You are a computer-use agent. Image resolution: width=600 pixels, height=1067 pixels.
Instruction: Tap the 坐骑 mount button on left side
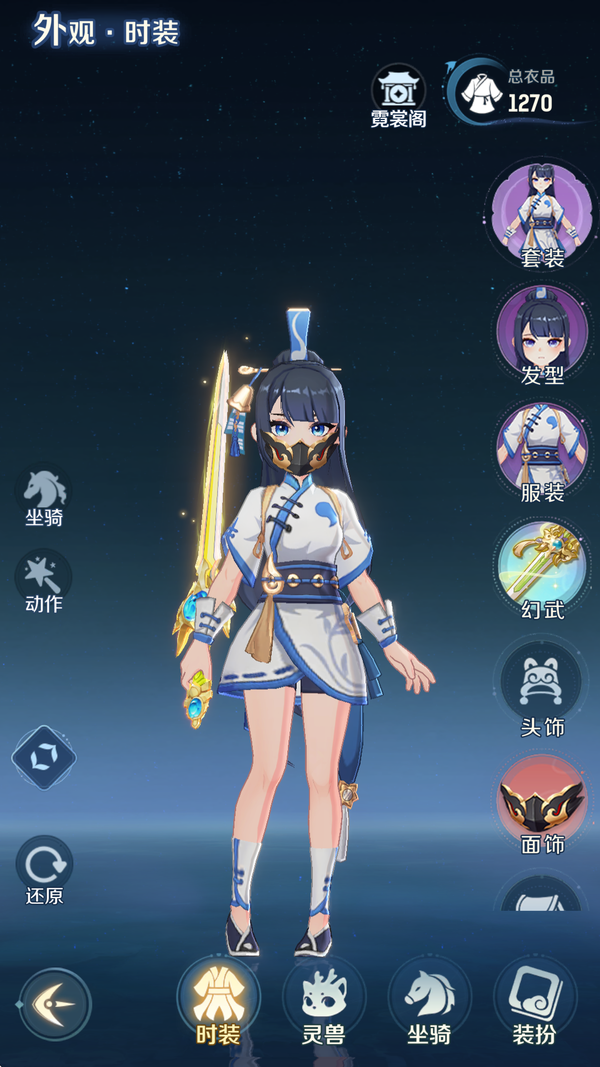44,496
